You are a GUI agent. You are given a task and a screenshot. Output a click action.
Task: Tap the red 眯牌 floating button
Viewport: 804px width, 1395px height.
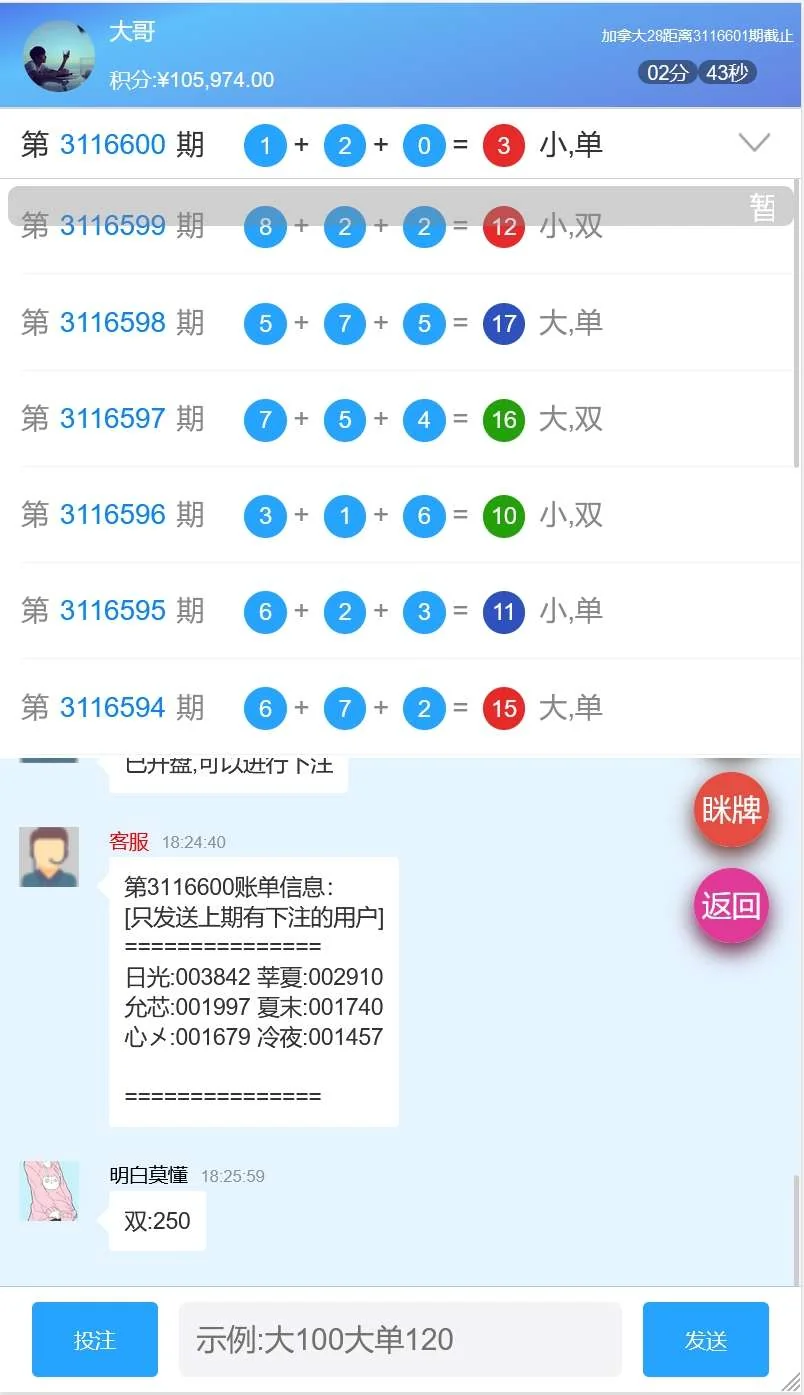coord(731,810)
